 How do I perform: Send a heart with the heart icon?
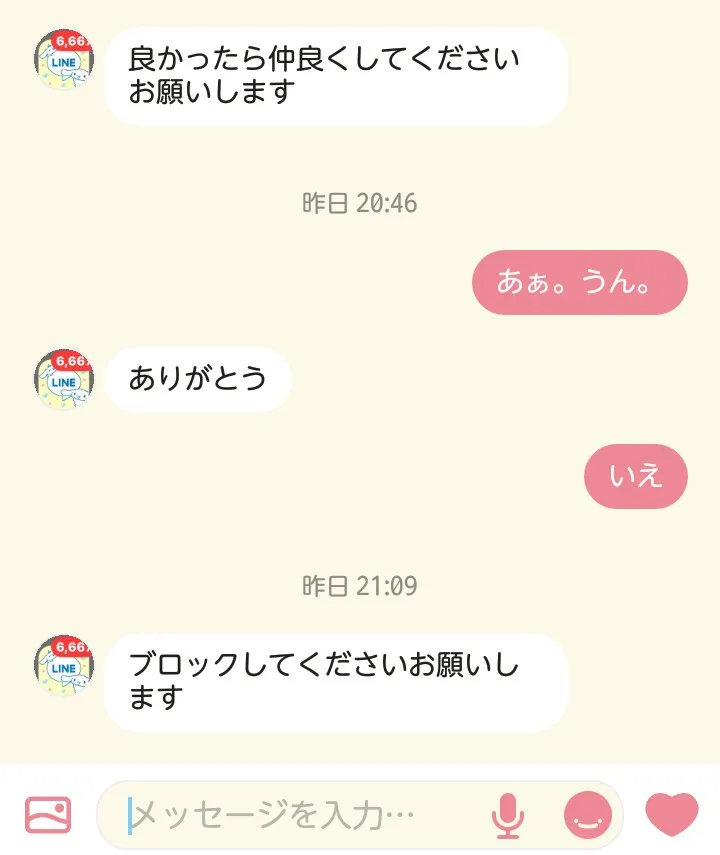click(x=672, y=814)
